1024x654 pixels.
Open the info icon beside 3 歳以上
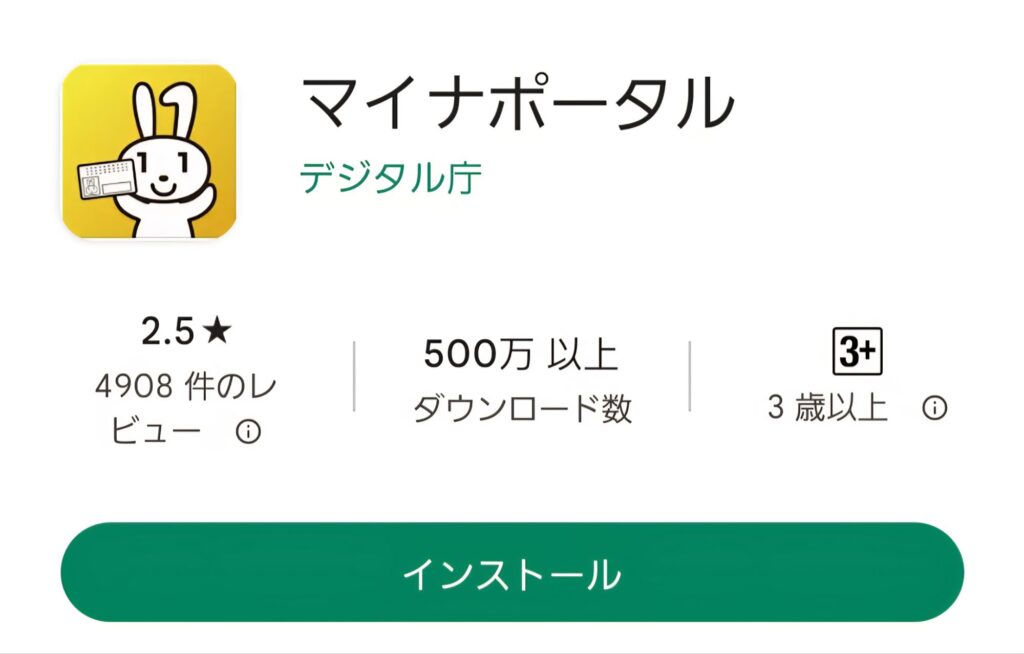(x=934, y=408)
